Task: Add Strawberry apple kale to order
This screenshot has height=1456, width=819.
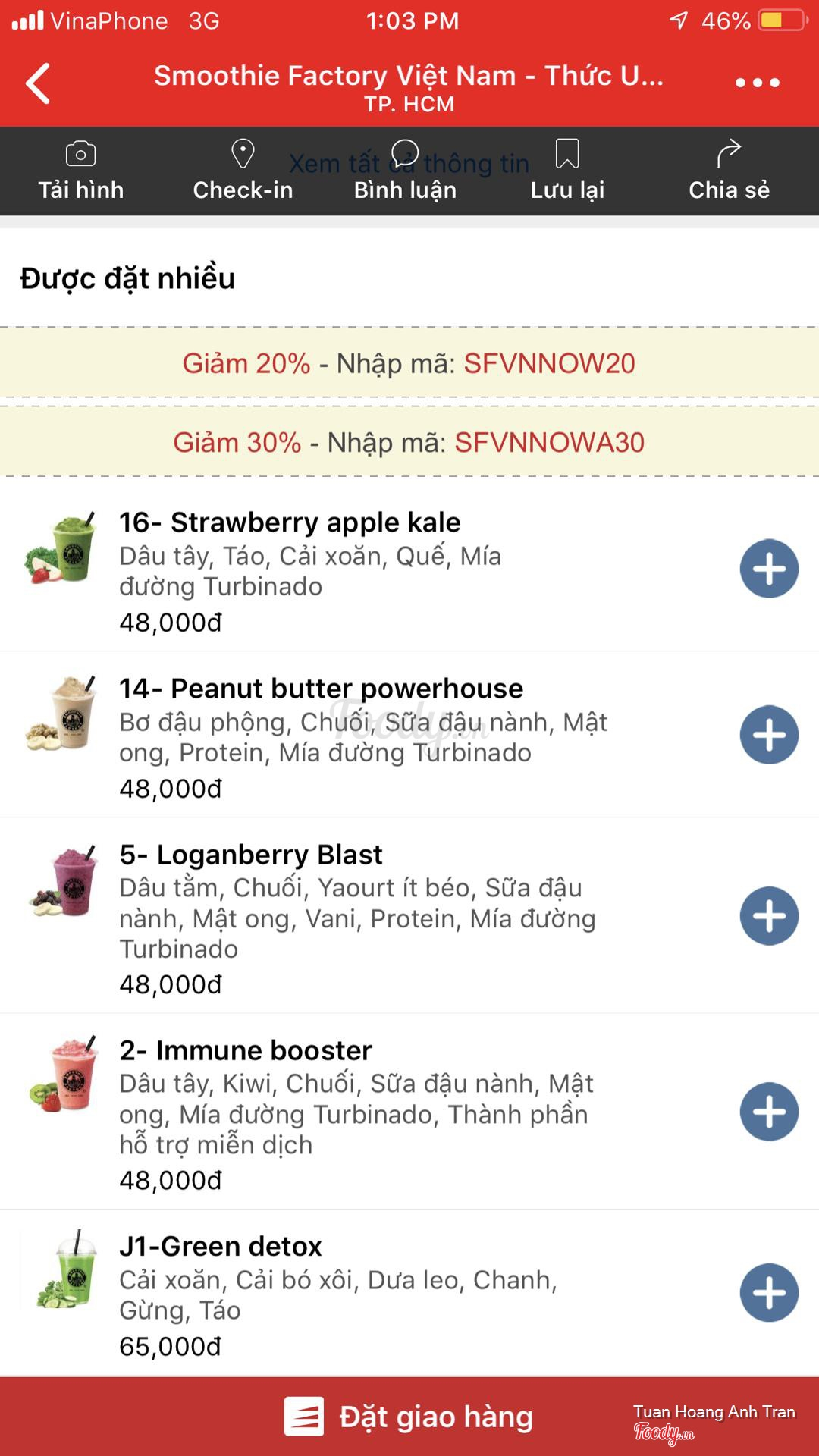Action: point(769,569)
